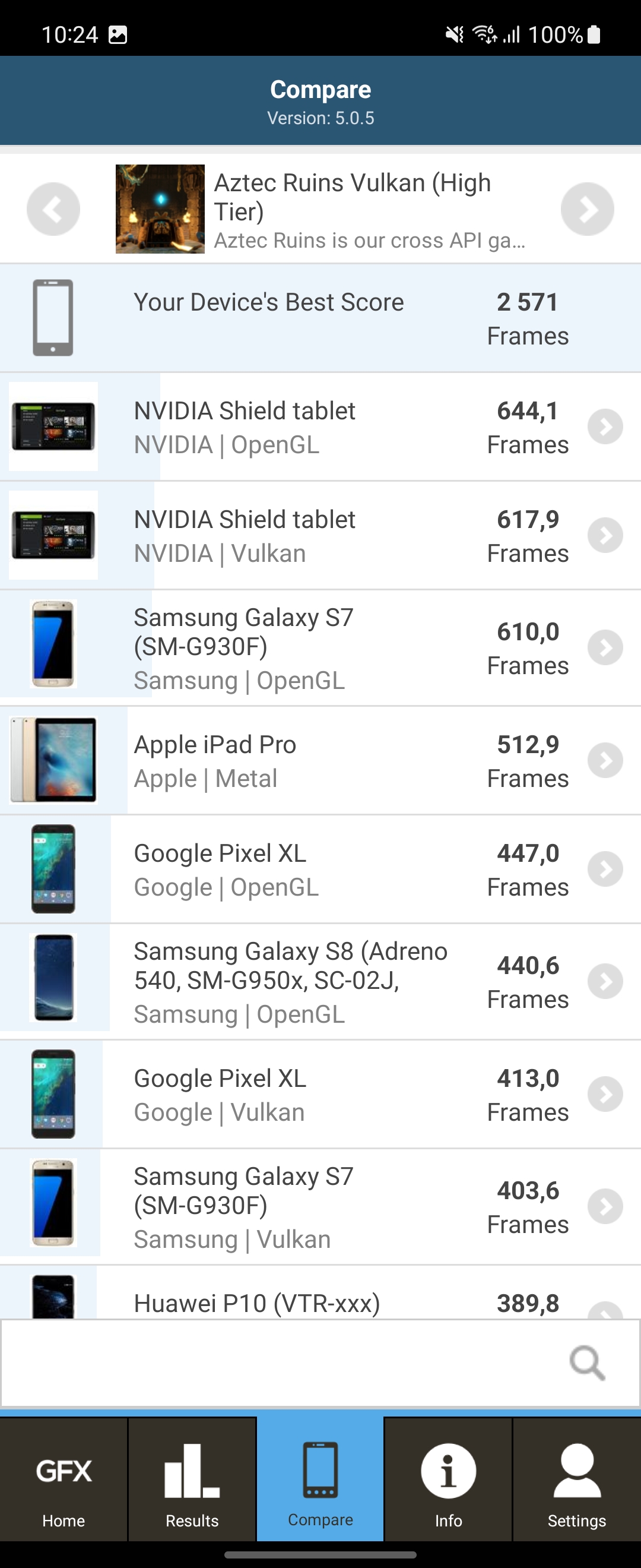Screen dimensions: 641x1568
Task: Open the Info tab
Action: (448, 1480)
